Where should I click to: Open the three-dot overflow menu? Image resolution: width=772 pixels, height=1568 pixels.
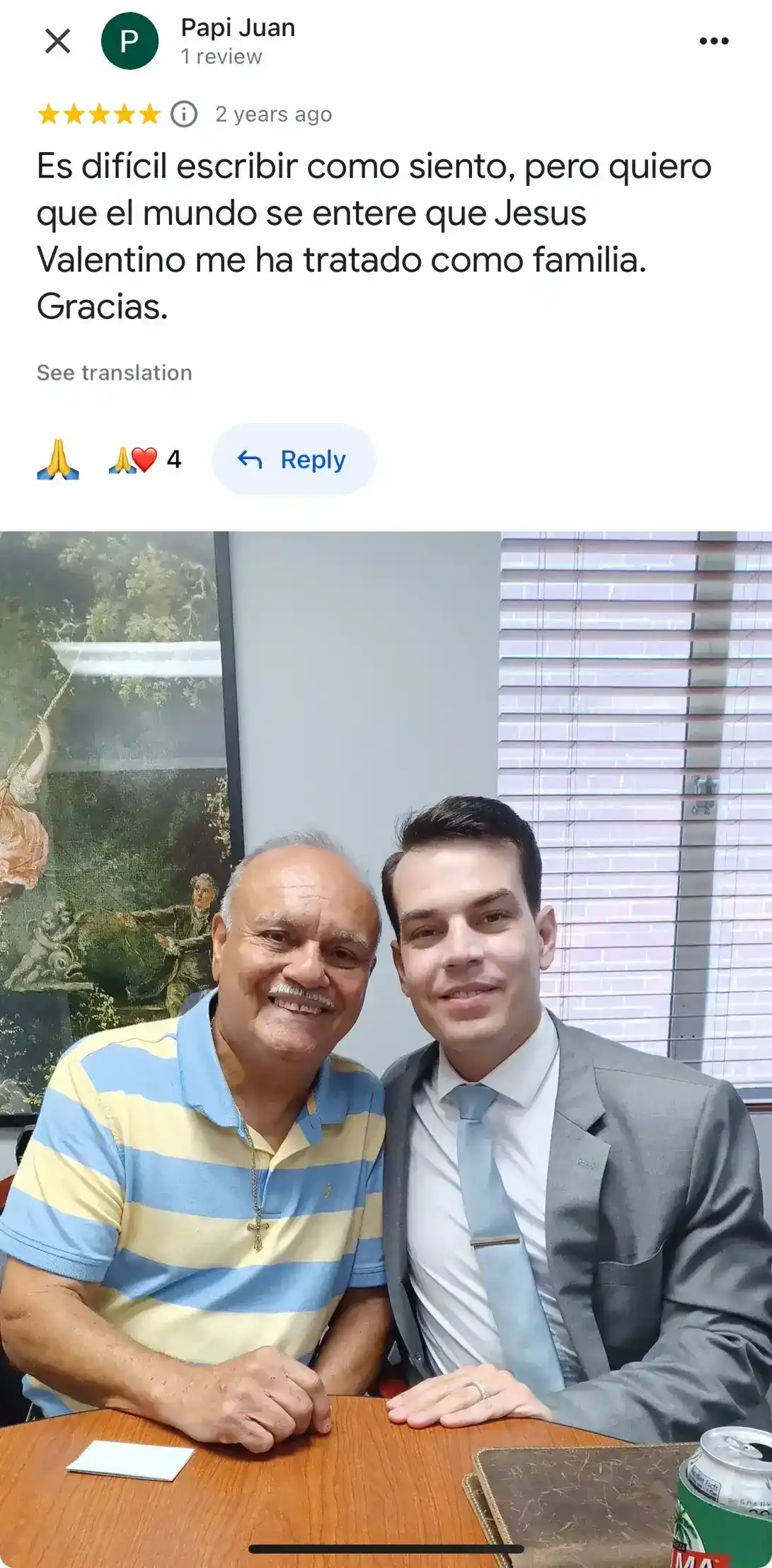point(713,41)
